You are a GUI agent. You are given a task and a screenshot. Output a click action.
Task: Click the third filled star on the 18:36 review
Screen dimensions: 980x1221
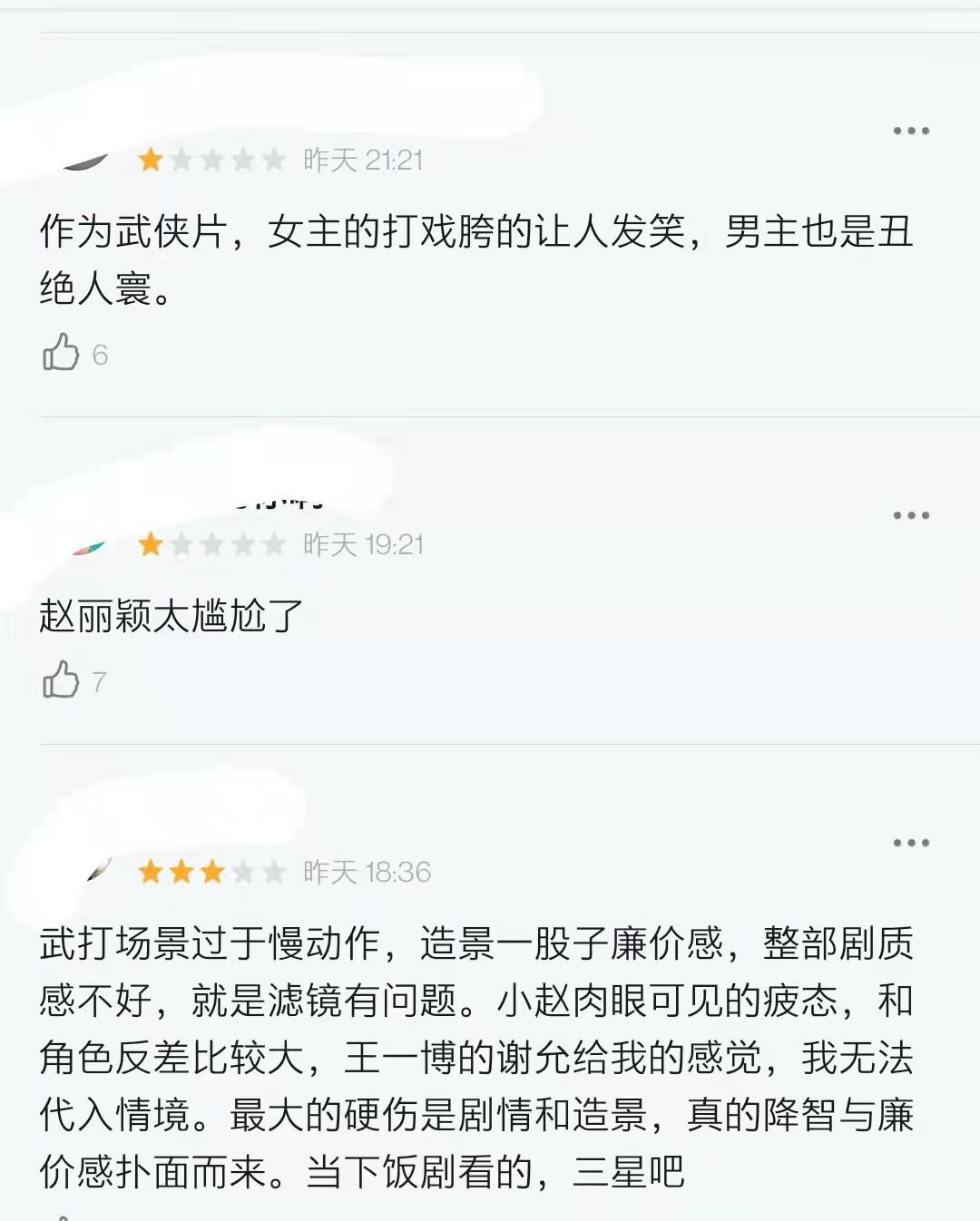tap(211, 874)
